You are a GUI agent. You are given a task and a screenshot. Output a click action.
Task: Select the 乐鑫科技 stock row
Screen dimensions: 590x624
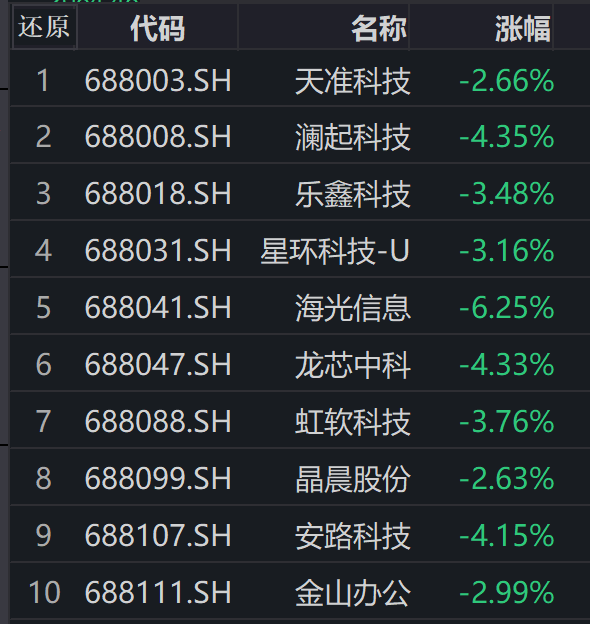[300, 191]
